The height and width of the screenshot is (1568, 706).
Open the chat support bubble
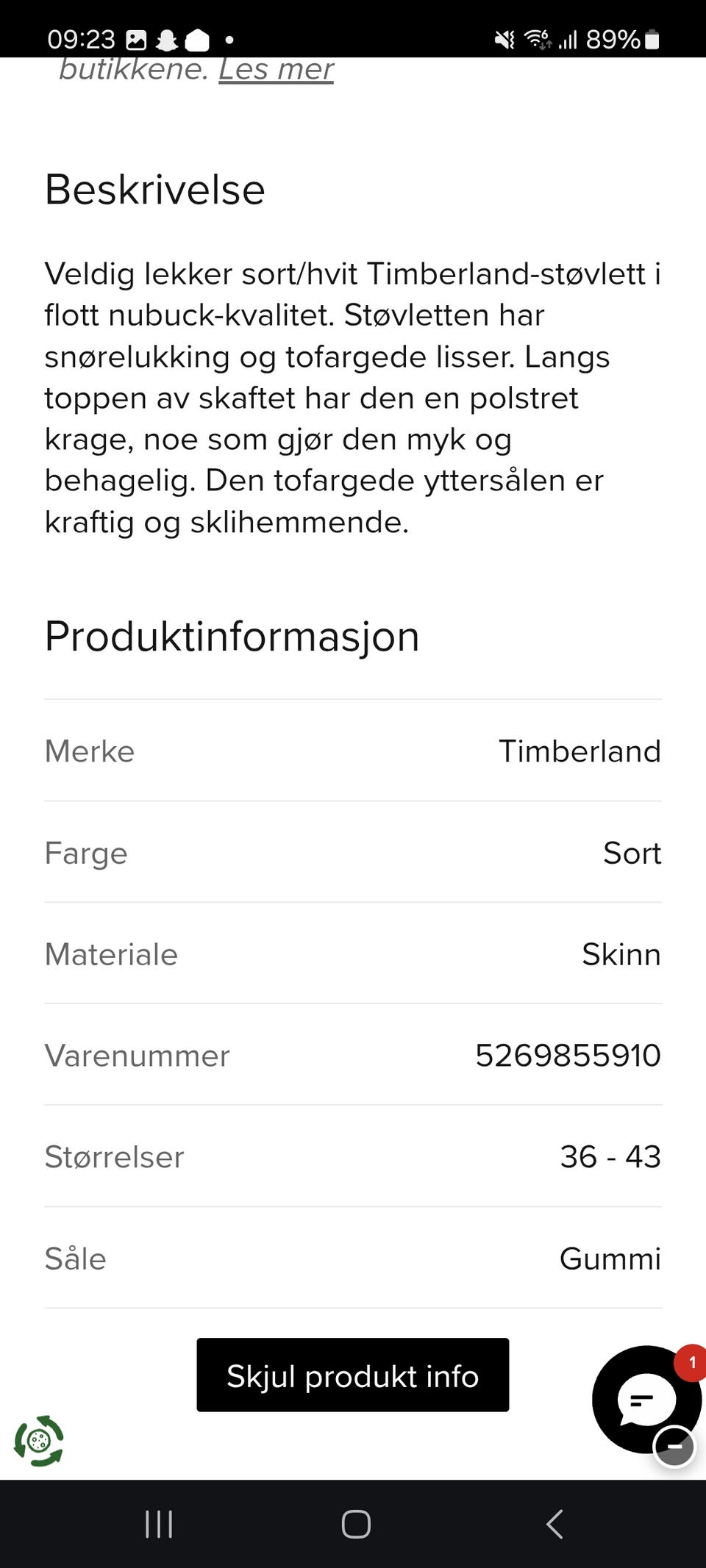coord(645,1398)
